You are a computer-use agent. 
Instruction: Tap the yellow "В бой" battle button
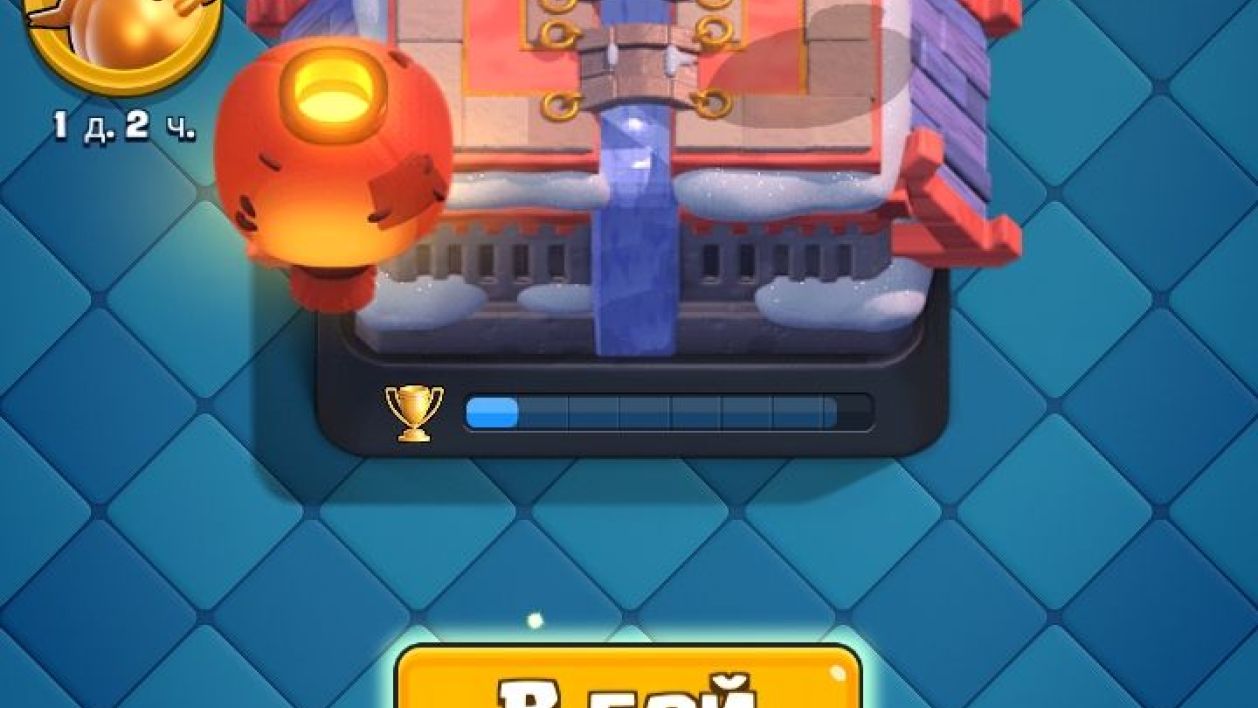click(x=629, y=682)
